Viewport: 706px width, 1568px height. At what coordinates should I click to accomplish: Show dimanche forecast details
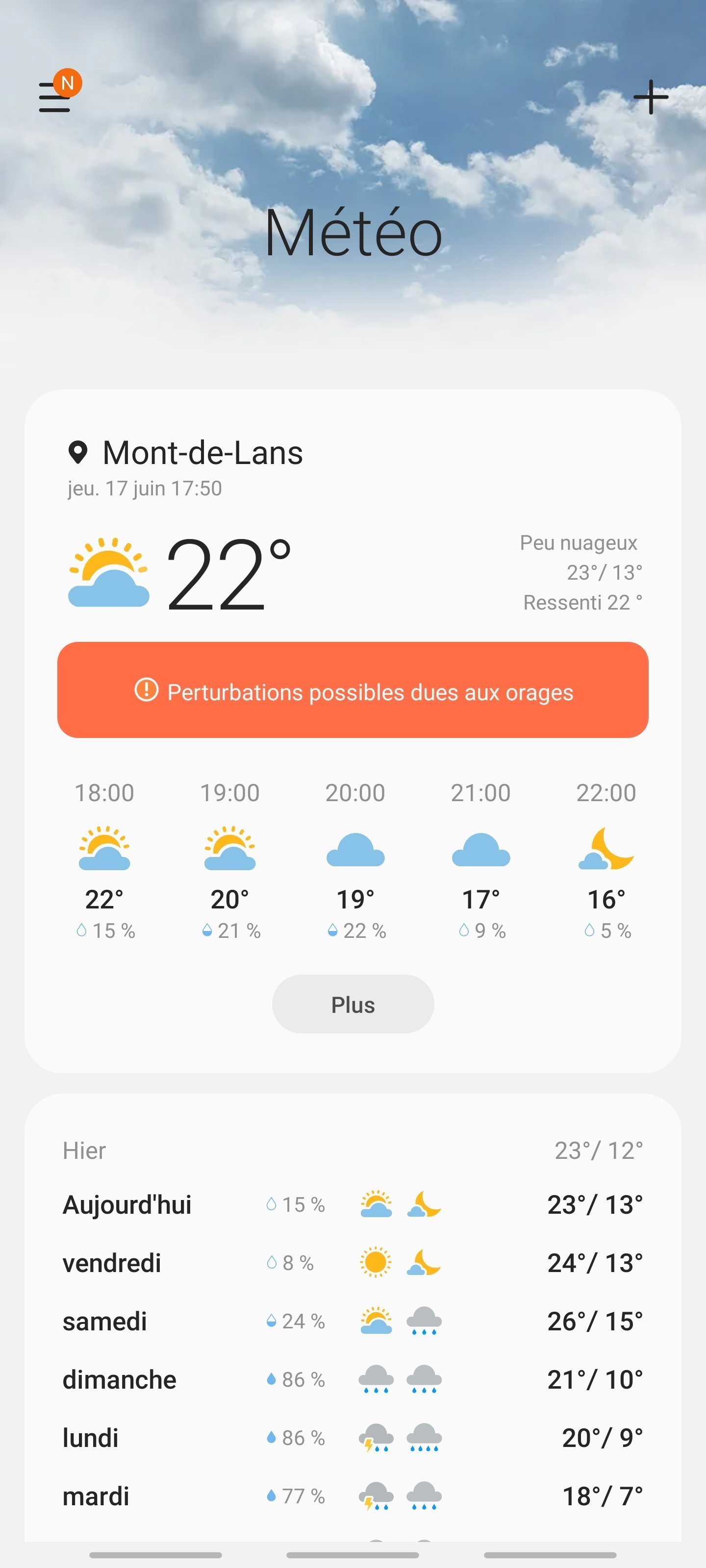click(x=353, y=1380)
